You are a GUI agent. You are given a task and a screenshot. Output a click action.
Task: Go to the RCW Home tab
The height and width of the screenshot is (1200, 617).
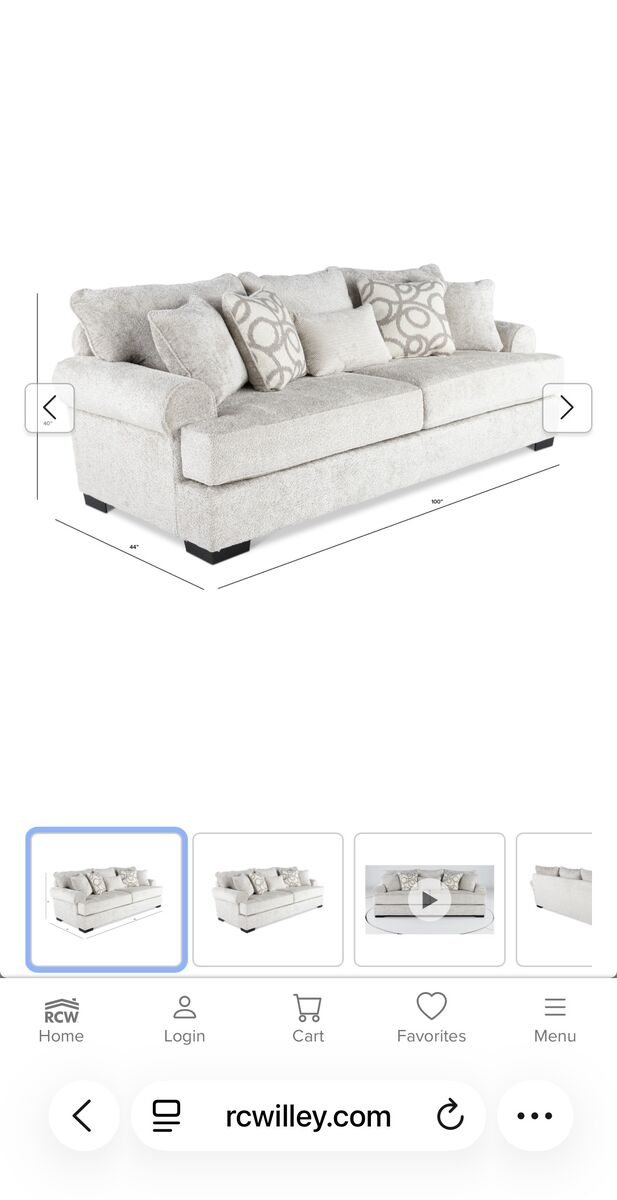pos(61,1019)
